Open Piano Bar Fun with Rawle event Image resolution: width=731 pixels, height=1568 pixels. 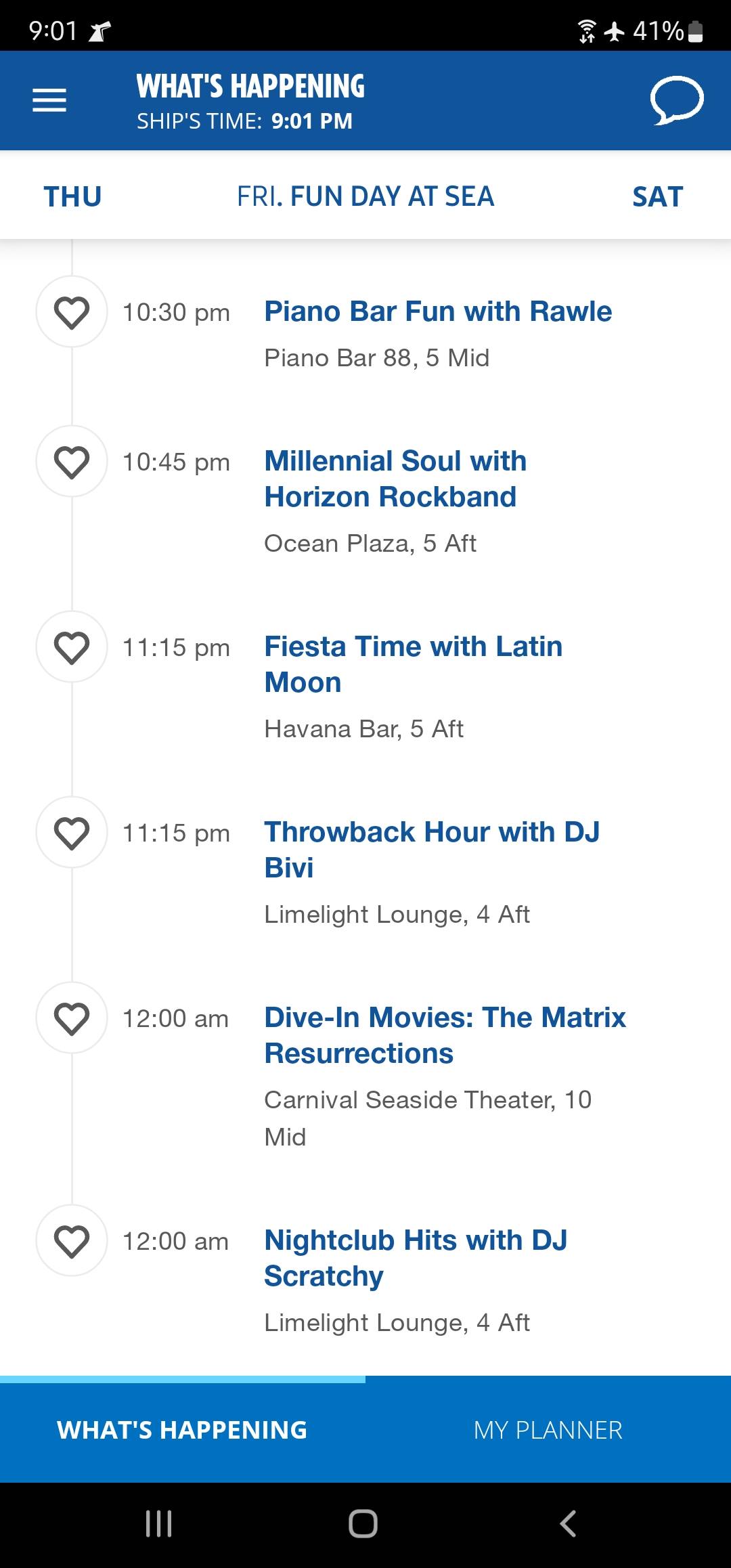(438, 311)
